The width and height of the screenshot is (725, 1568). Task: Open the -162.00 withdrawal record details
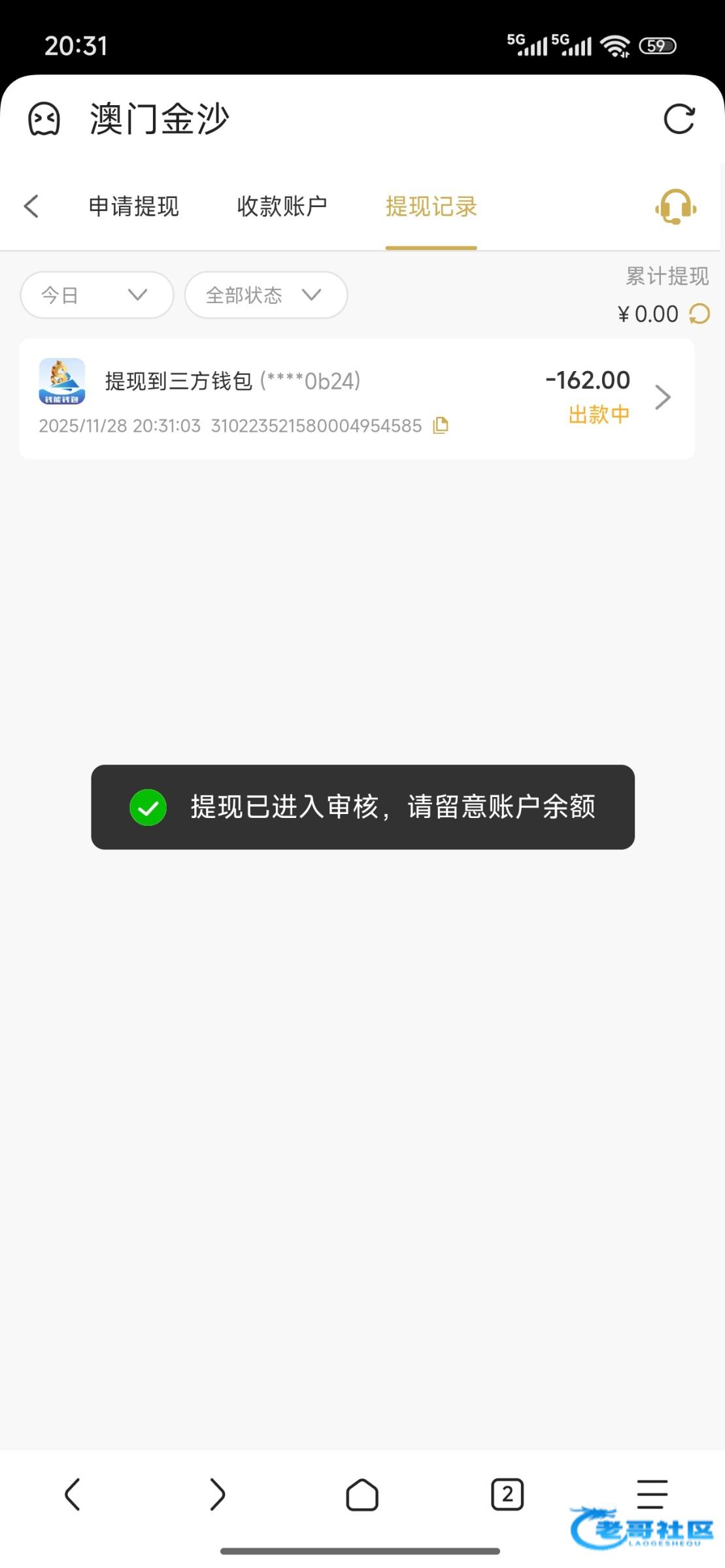(x=662, y=397)
